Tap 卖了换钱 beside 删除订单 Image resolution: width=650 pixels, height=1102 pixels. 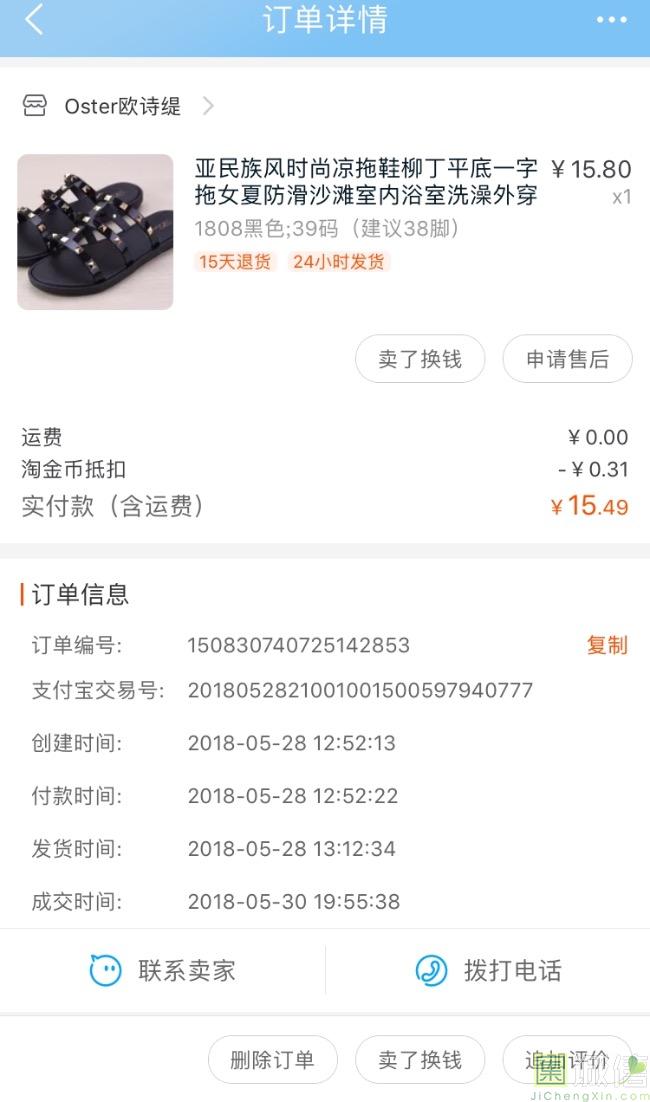pyautogui.click(x=420, y=1060)
